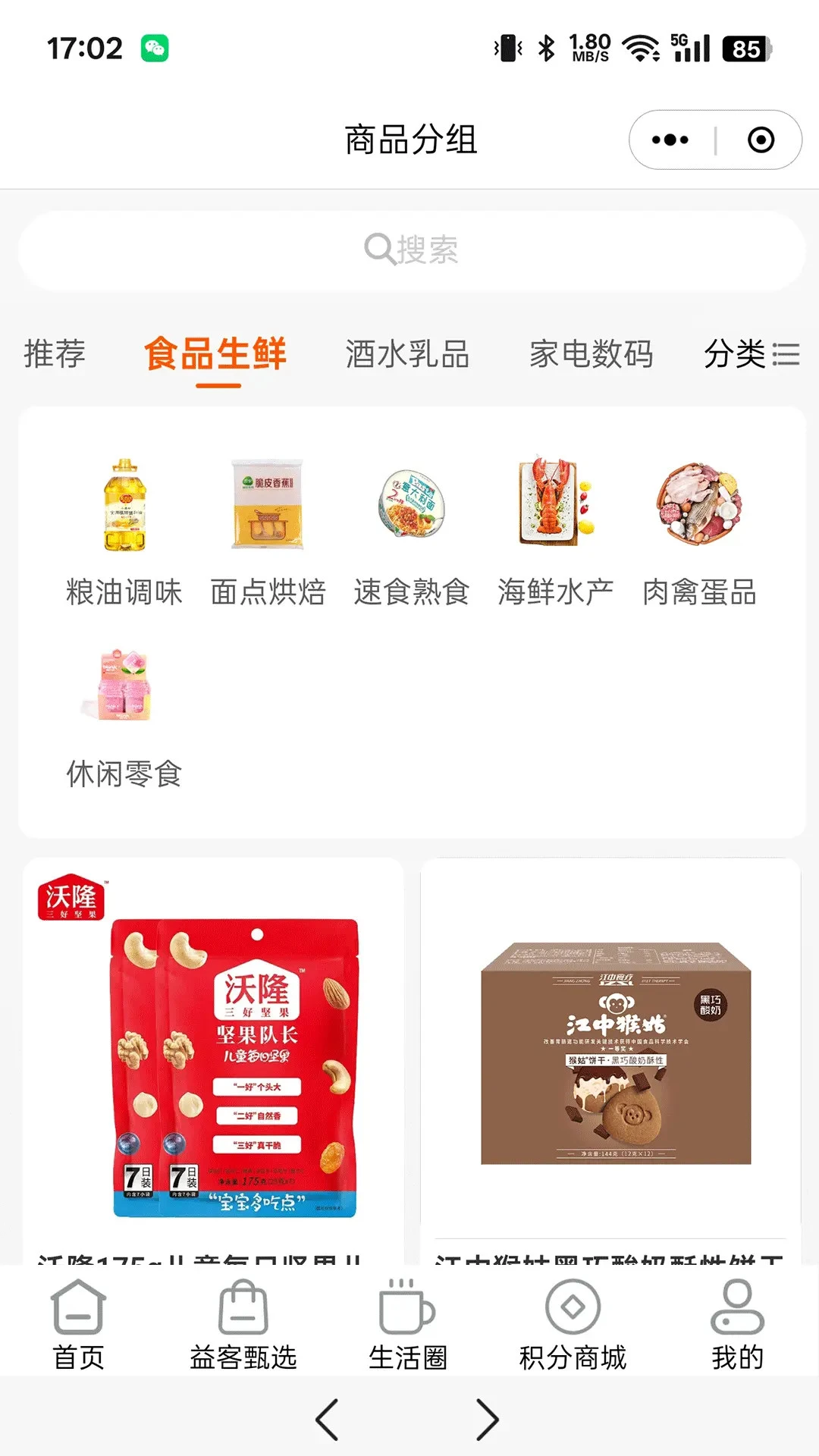Tap the 首页 home icon in bottom navigation

(x=78, y=1308)
